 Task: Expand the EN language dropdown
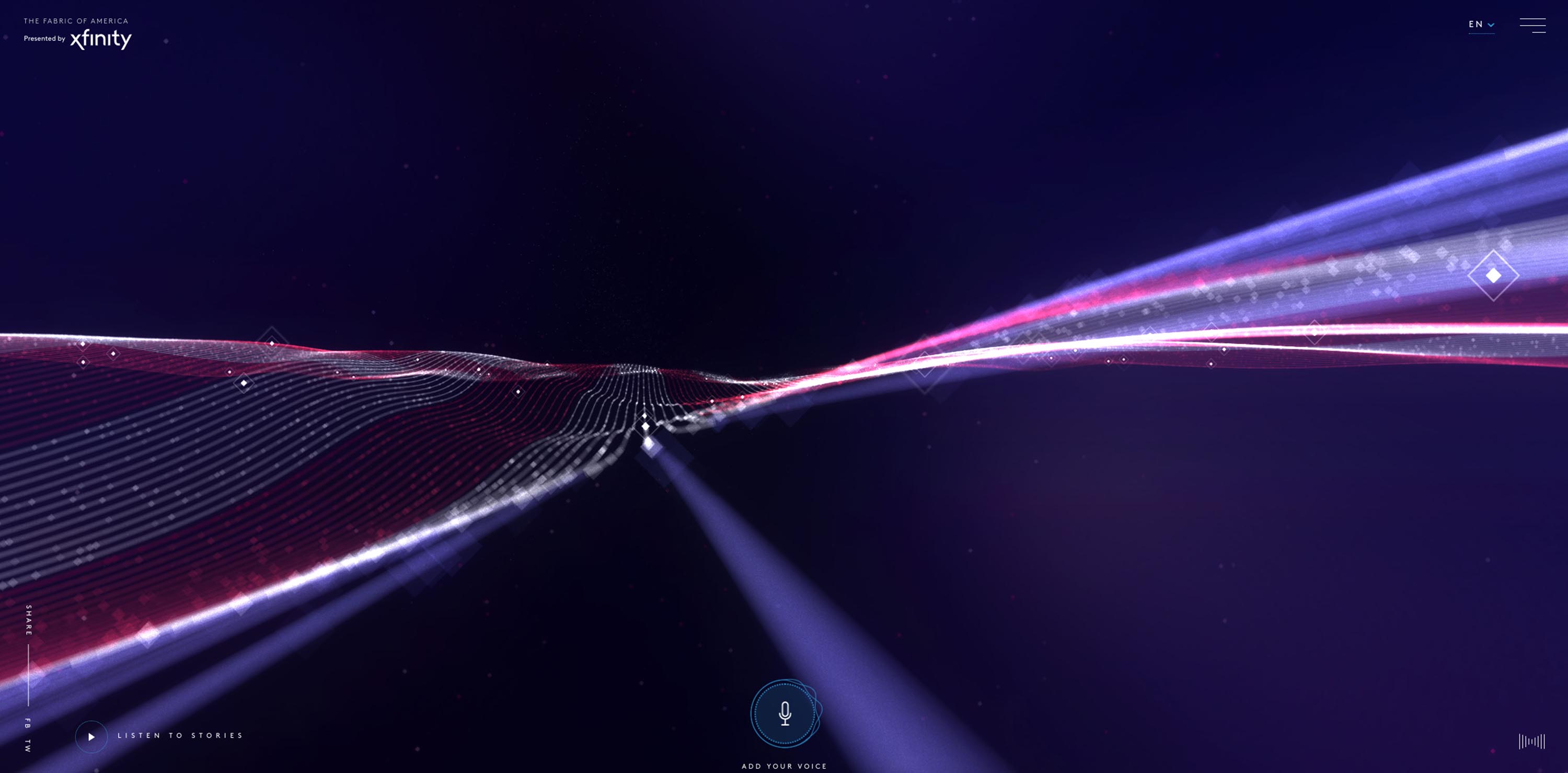coord(1481,25)
